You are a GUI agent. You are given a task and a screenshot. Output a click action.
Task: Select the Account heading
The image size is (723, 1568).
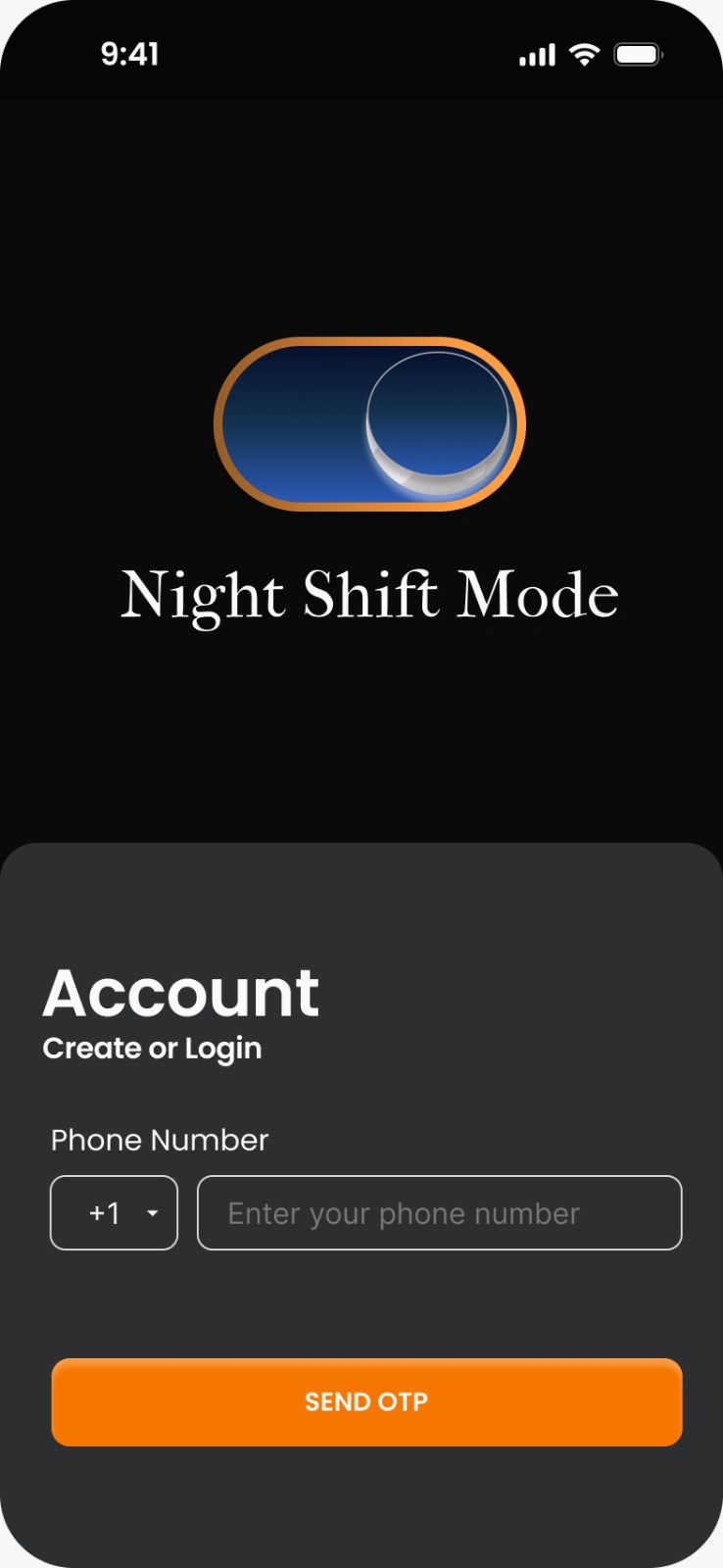point(180,993)
